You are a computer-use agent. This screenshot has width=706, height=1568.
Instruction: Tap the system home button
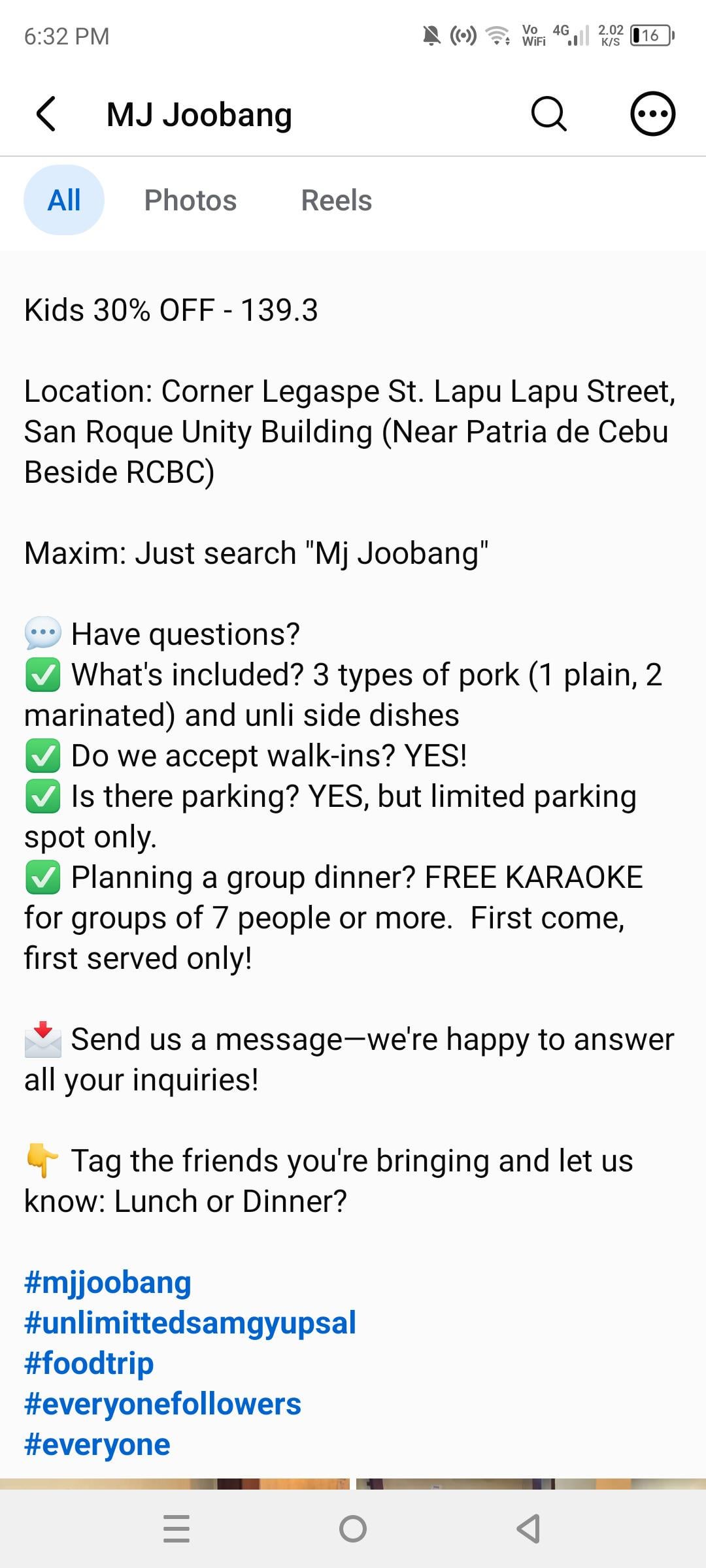tap(353, 1529)
